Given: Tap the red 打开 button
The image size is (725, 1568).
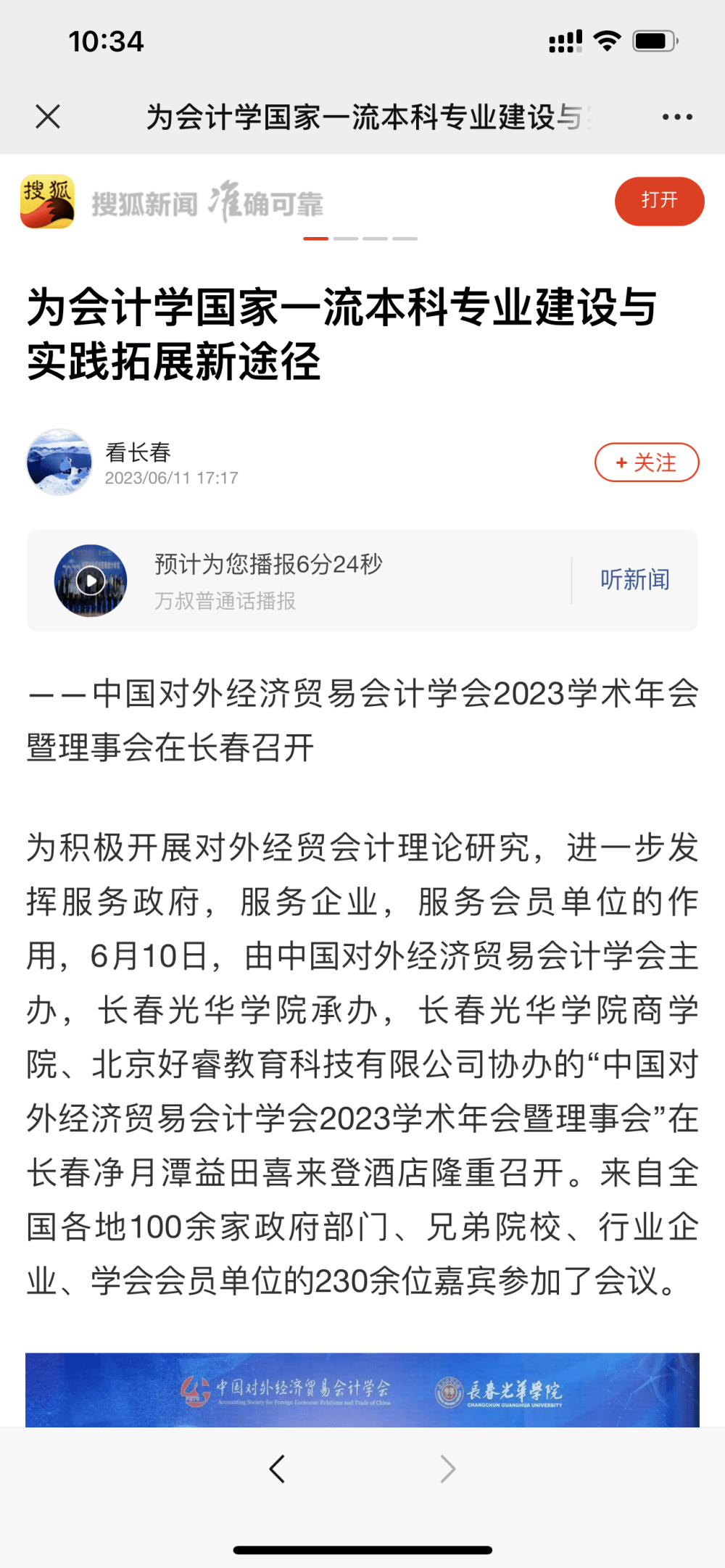Looking at the screenshot, I should [x=659, y=201].
